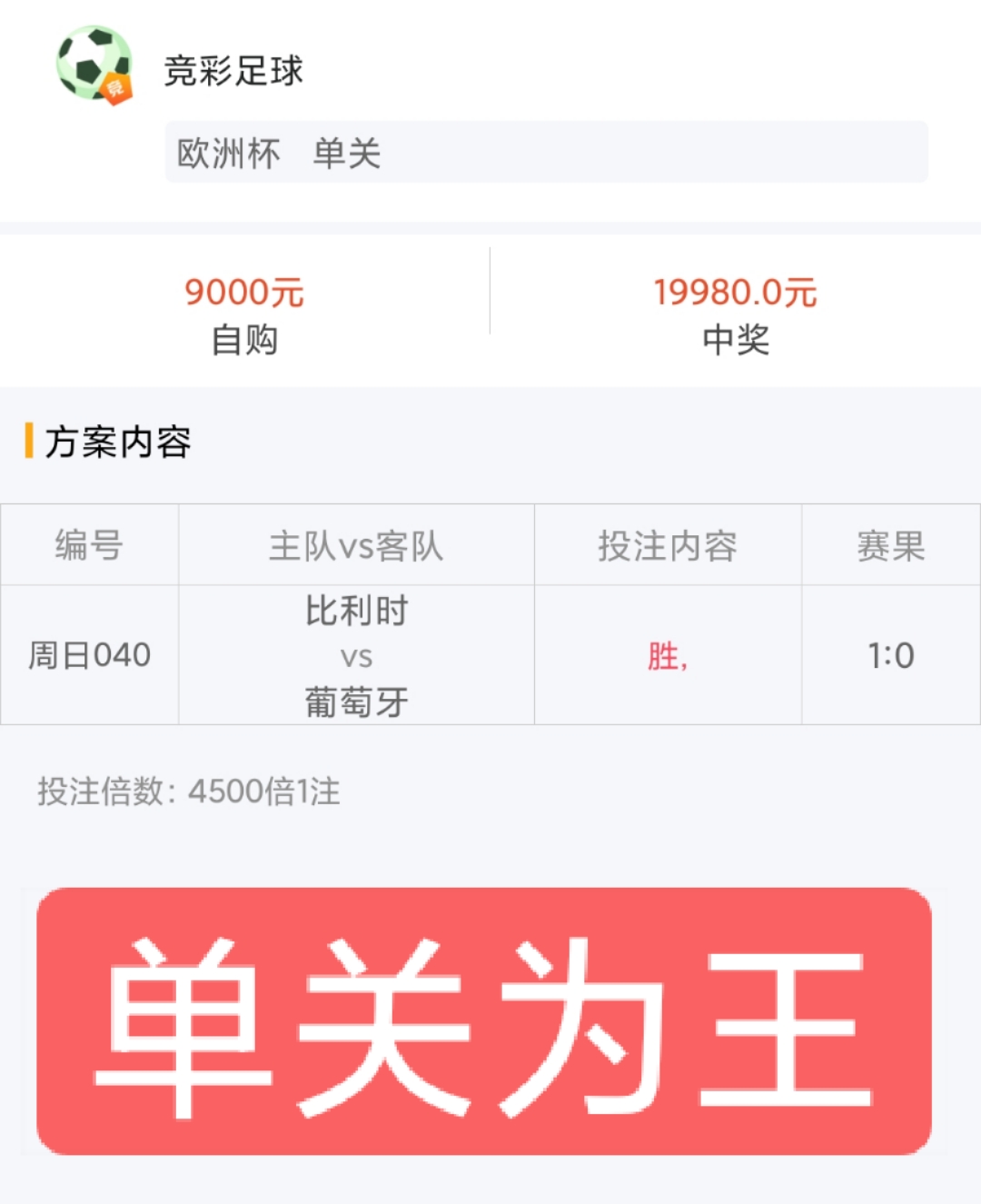Open the 欧洲杯 category label

229,154
